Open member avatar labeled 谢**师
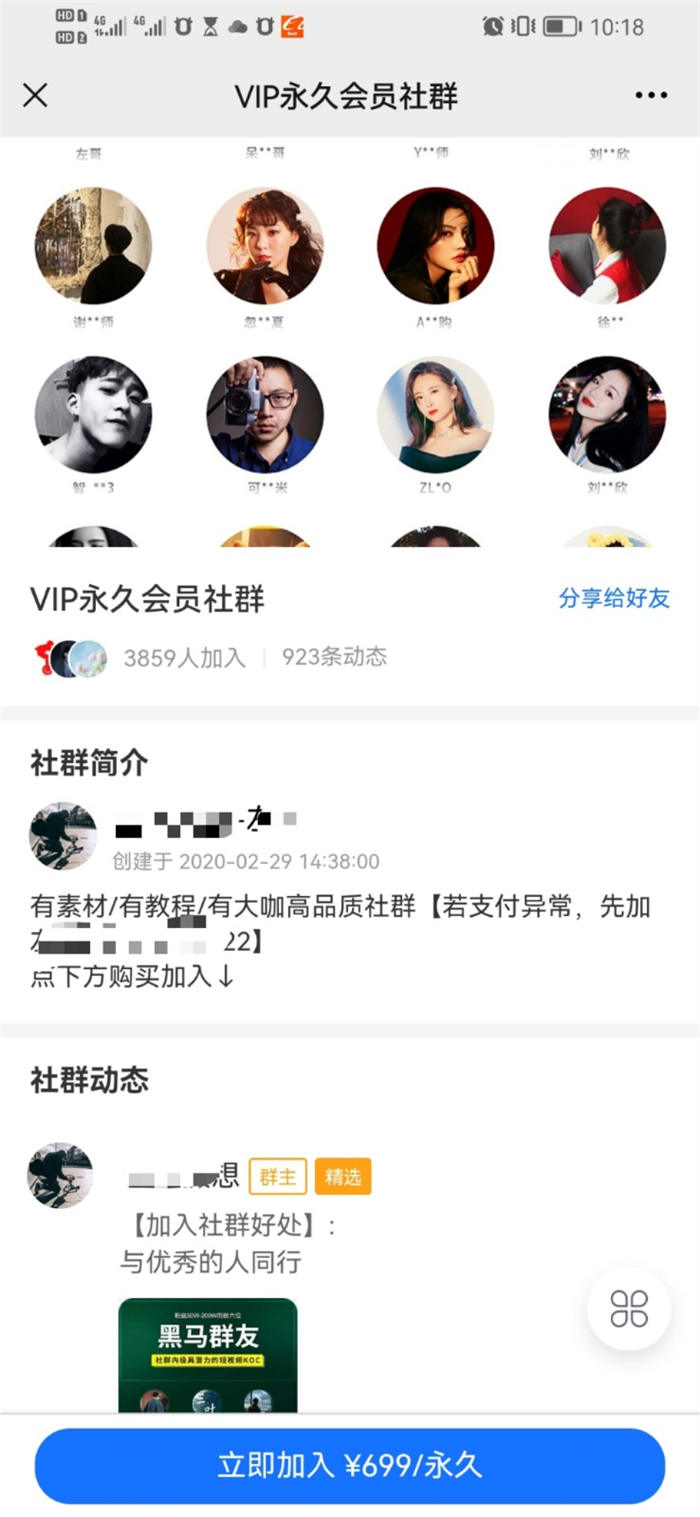Screen dimensions: 700x1517 [93, 246]
